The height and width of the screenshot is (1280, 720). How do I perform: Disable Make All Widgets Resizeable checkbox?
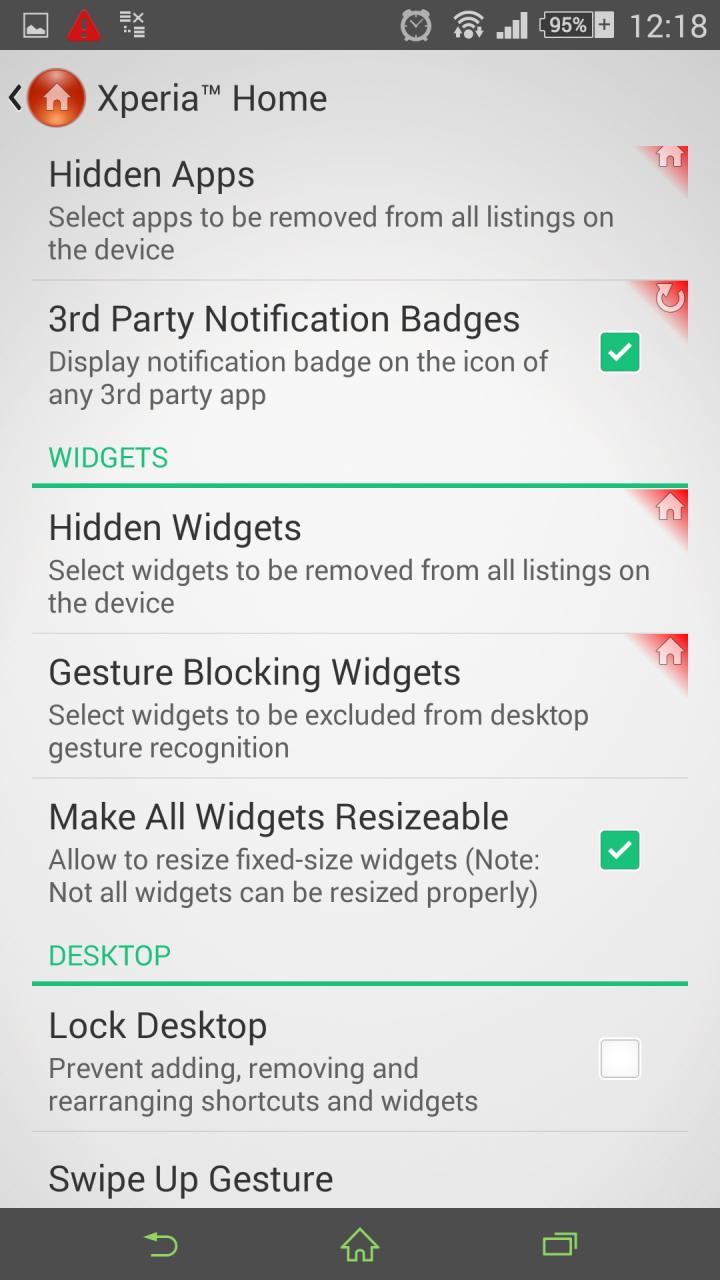(619, 850)
